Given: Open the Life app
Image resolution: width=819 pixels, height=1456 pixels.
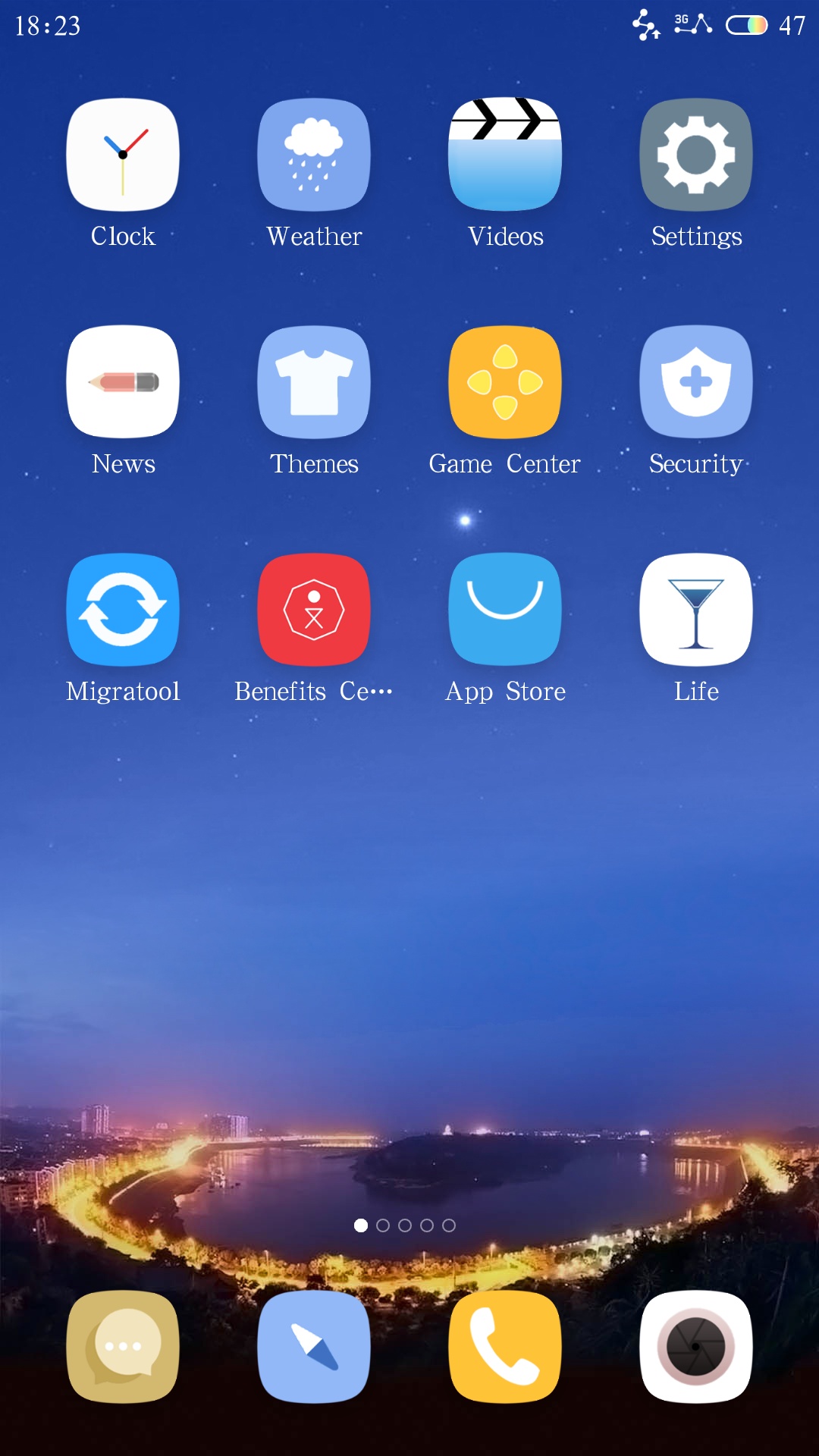Looking at the screenshot, I should pos(696,610).
